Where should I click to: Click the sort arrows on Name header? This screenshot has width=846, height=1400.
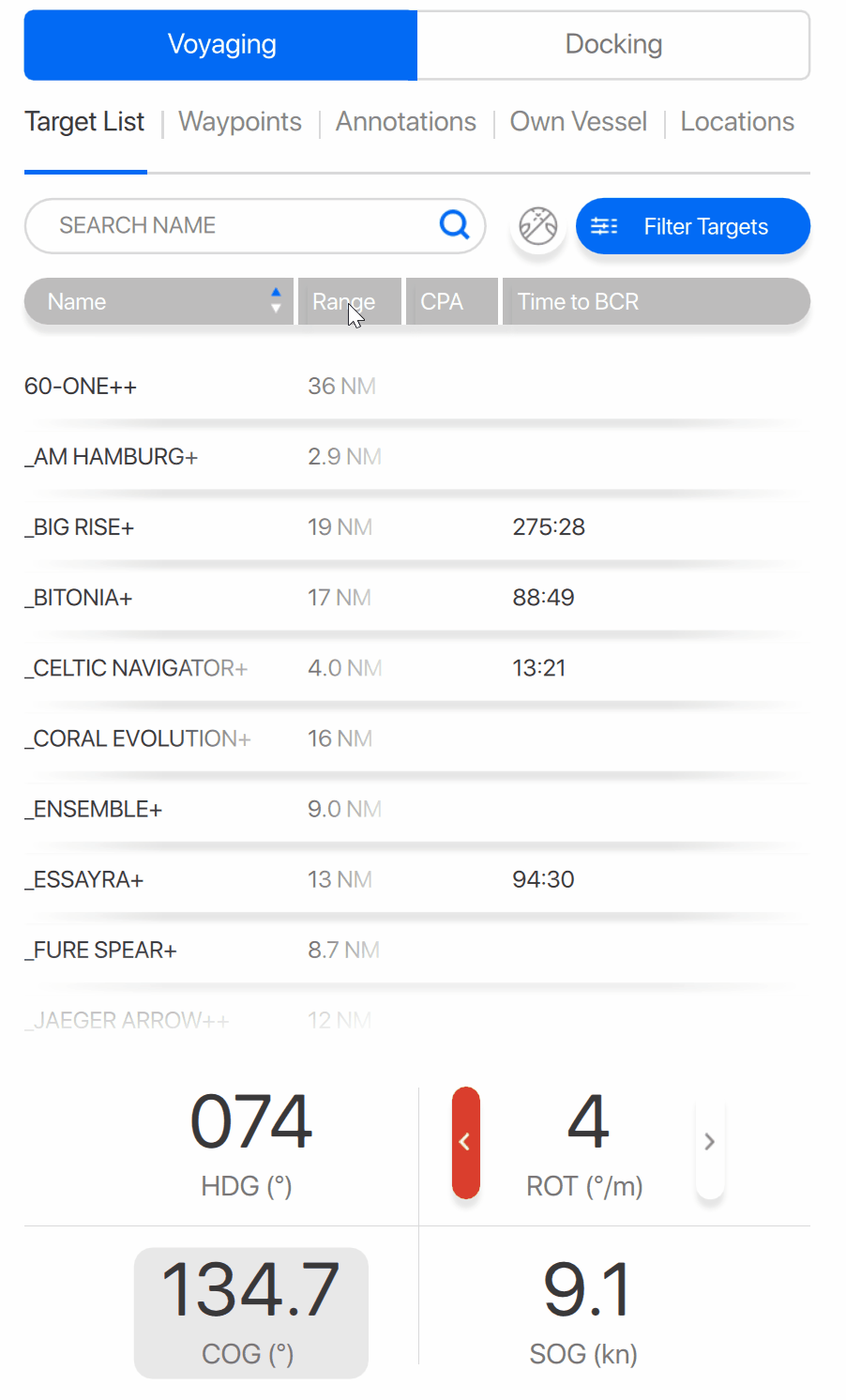pos(276,301)
